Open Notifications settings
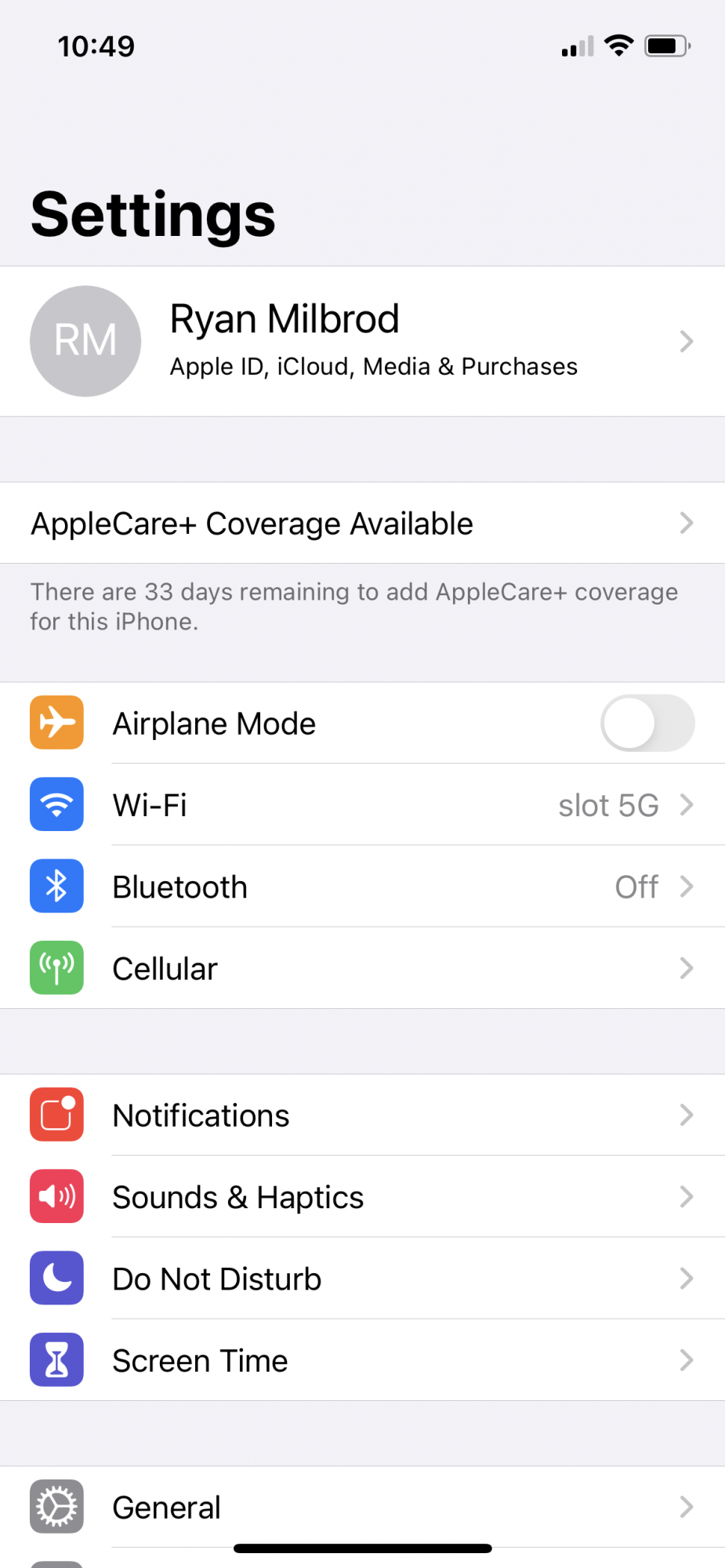Screen dimensions: 725x1568 362,1115
